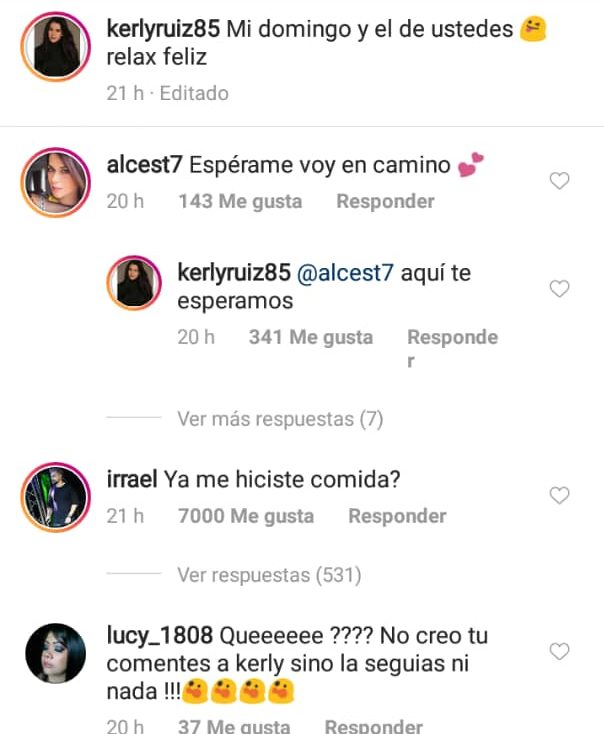The height and width of the screenshot is (734, 604).
Task: Open the @alcest7 mention link
Action: pyautogui.click(x=344, y=273)
